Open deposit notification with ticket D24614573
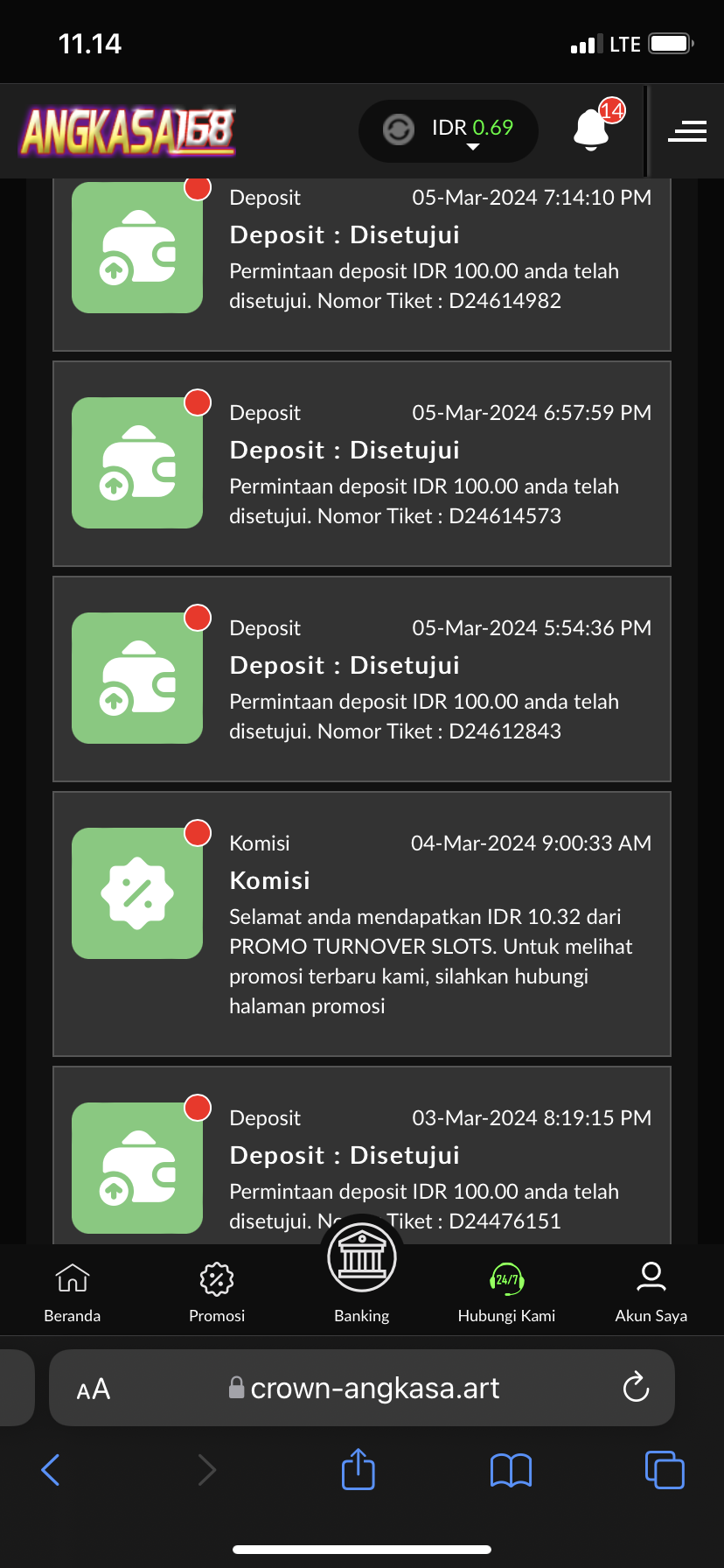 click(x=362, y=464)
